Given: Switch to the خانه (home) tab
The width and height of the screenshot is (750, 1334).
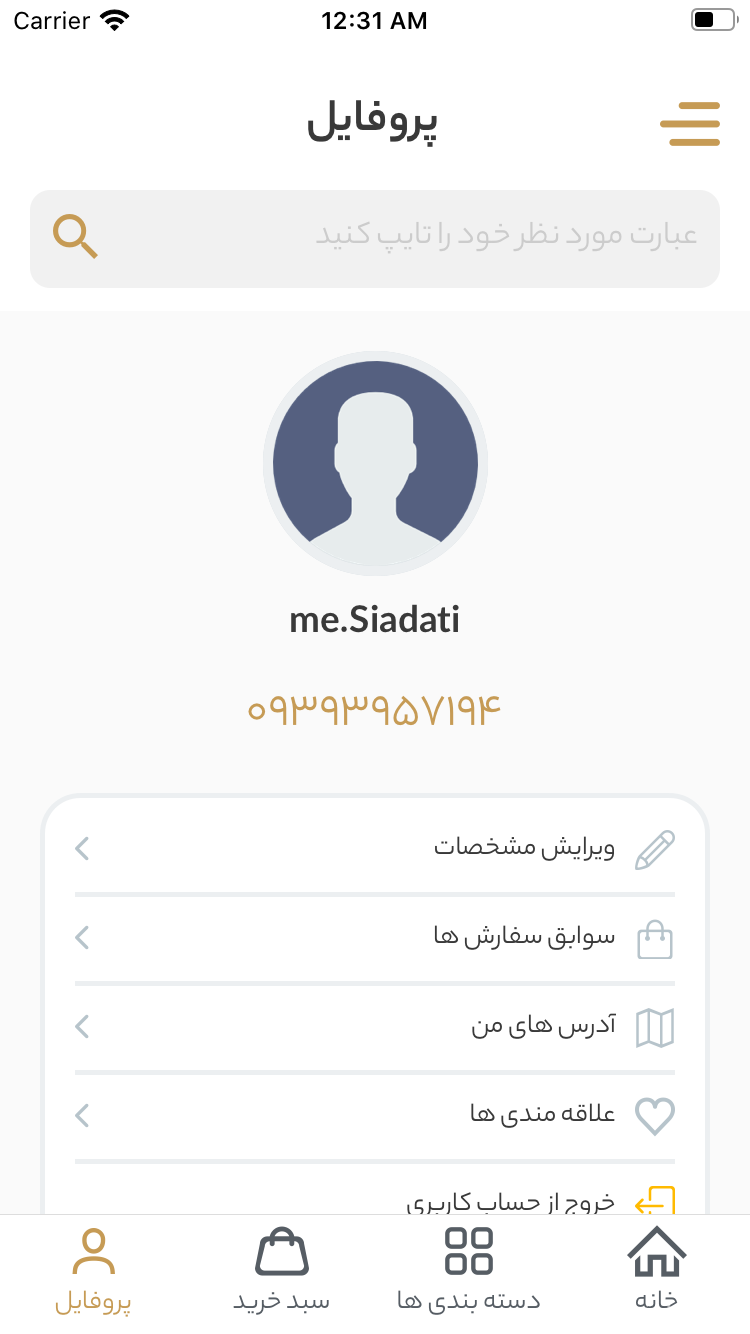Looking at the screenshot, I should tap(656, 1270).
